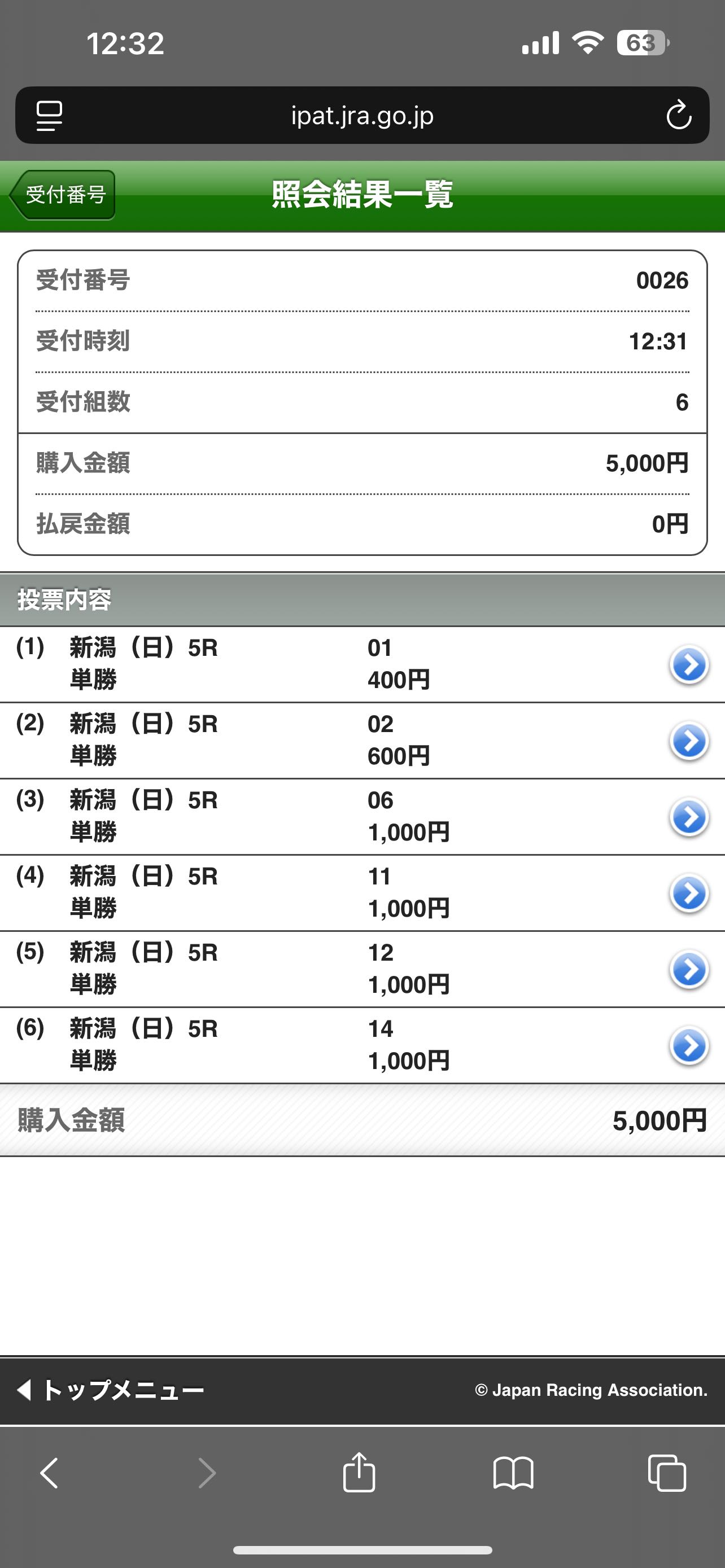Viewport: 725px width, 1568px height.
Task: Return to トップメニュー
Action: 111,1390
